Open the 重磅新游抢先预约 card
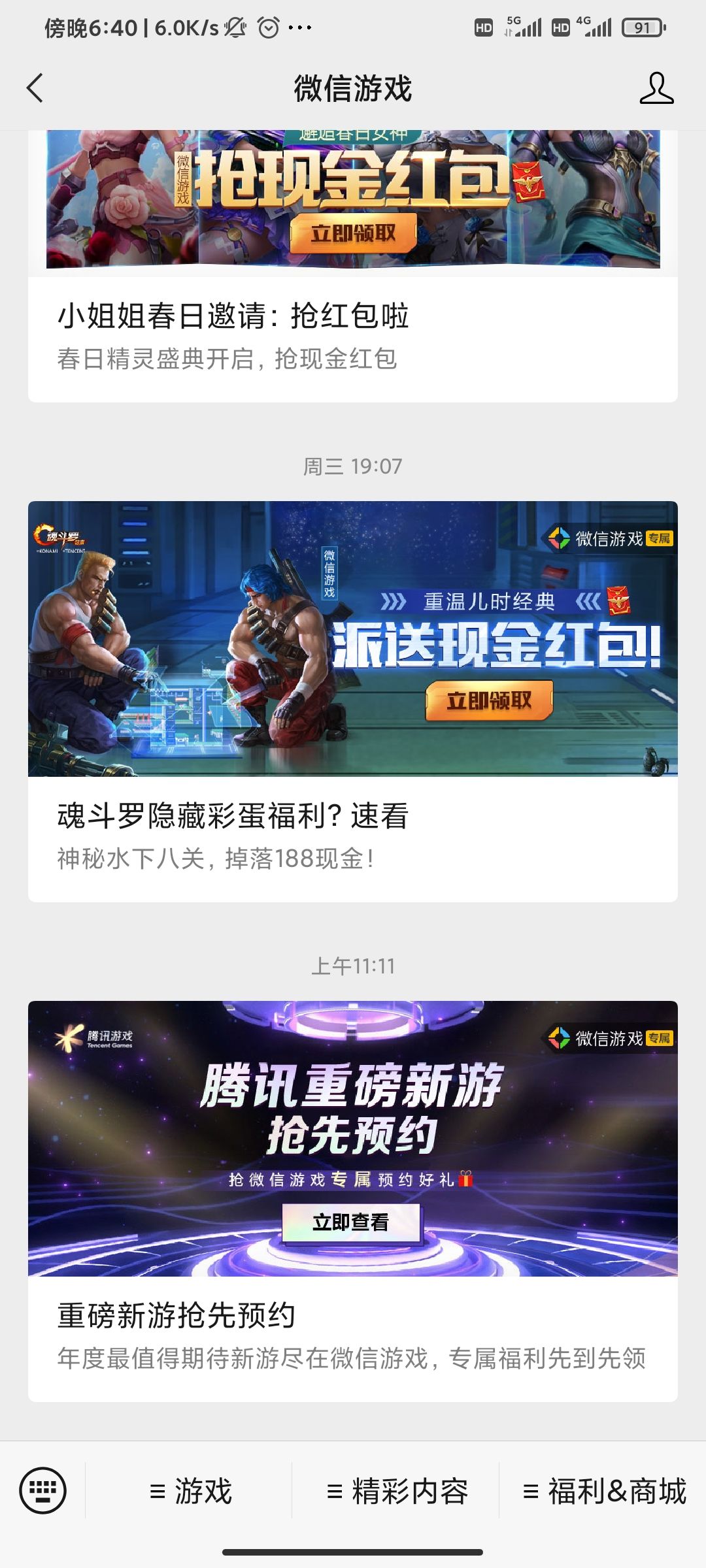This screenshot has width=706, height=1568. [x=353, y=1201]
